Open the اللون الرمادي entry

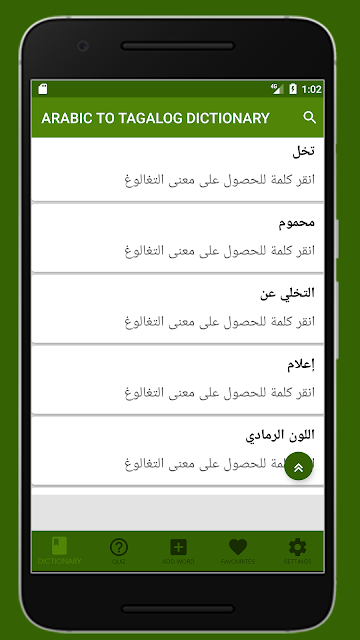pos(178,451)
